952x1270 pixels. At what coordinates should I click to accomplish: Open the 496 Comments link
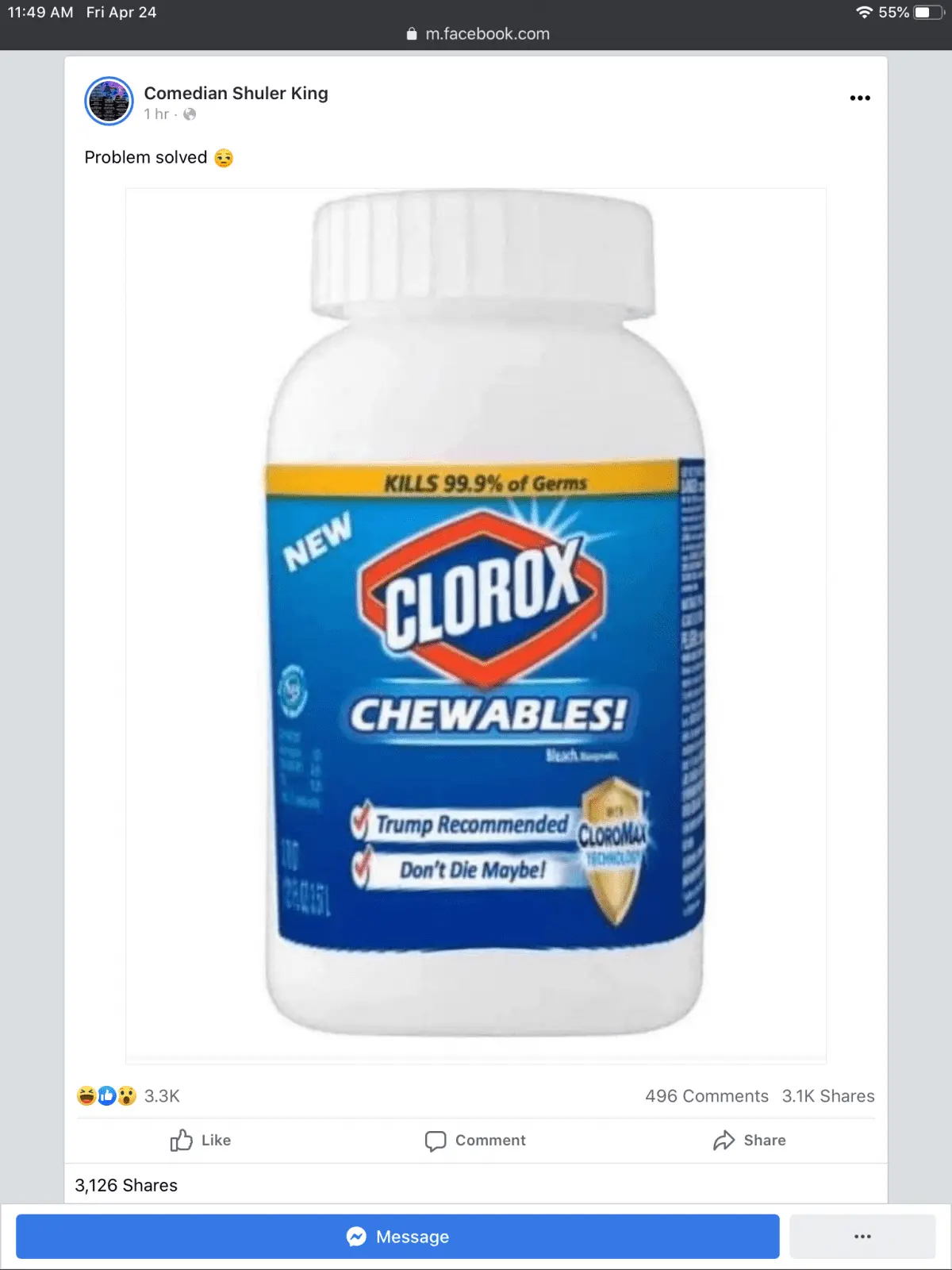(x=706, y=1096)
